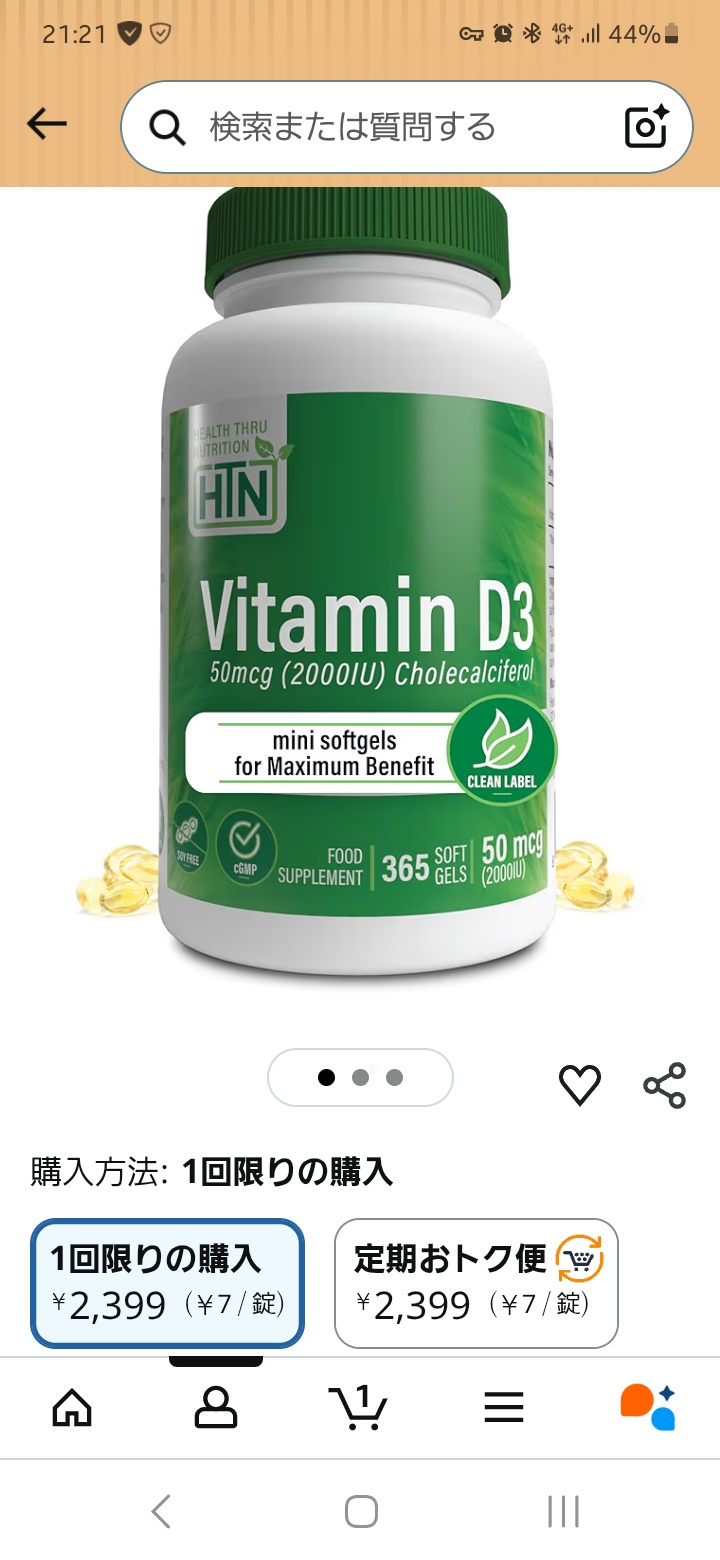The image size is (720, 1560).
Task: Tap the search box to enter a query
Action: [x=380, y=127]
